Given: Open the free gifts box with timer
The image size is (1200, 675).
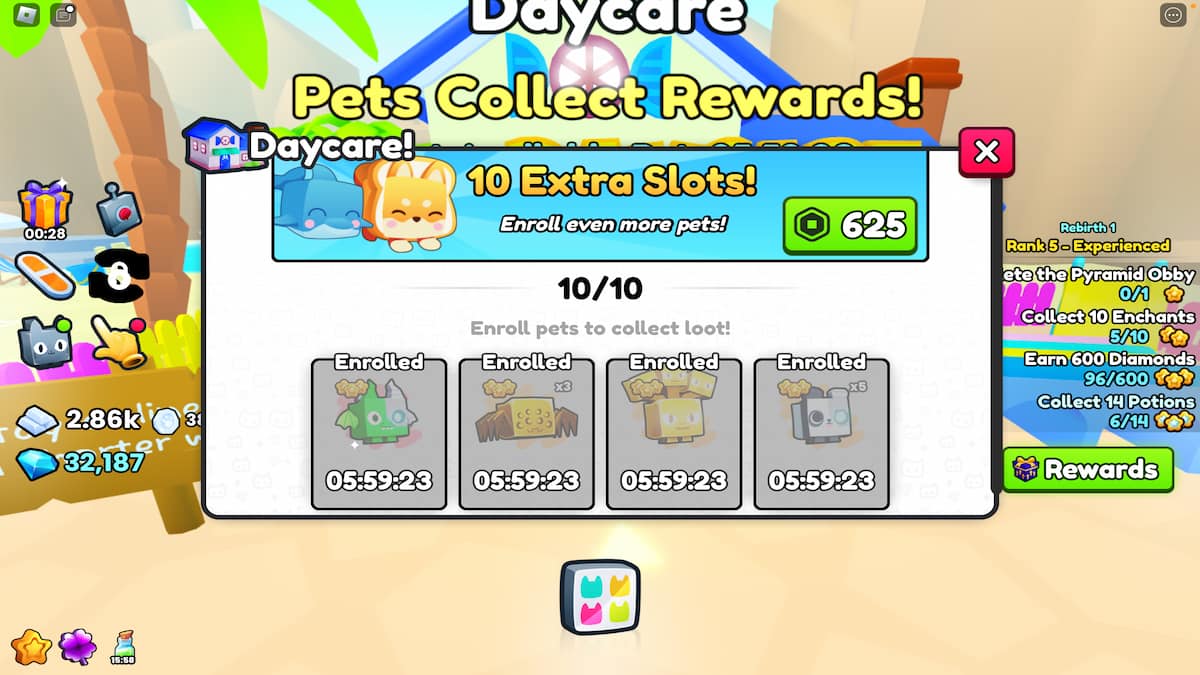Looking at the screenshot, I should (45, 207).
